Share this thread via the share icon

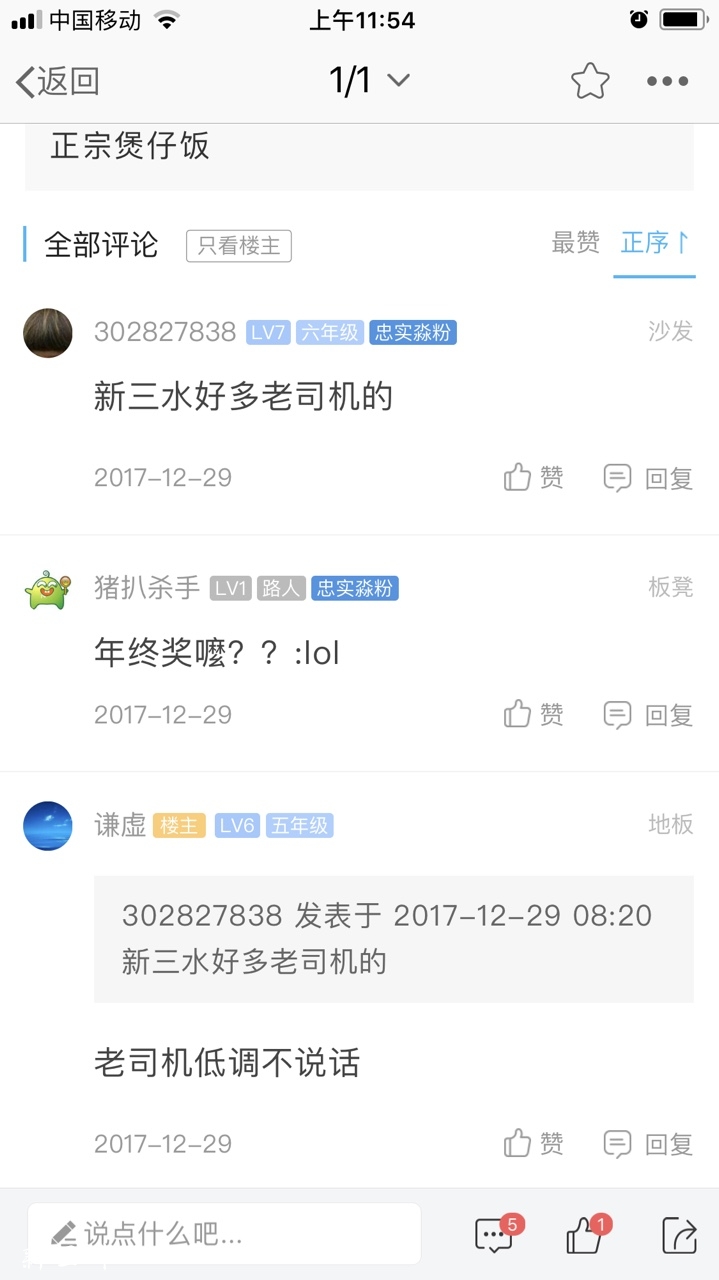coord(679,1235)
